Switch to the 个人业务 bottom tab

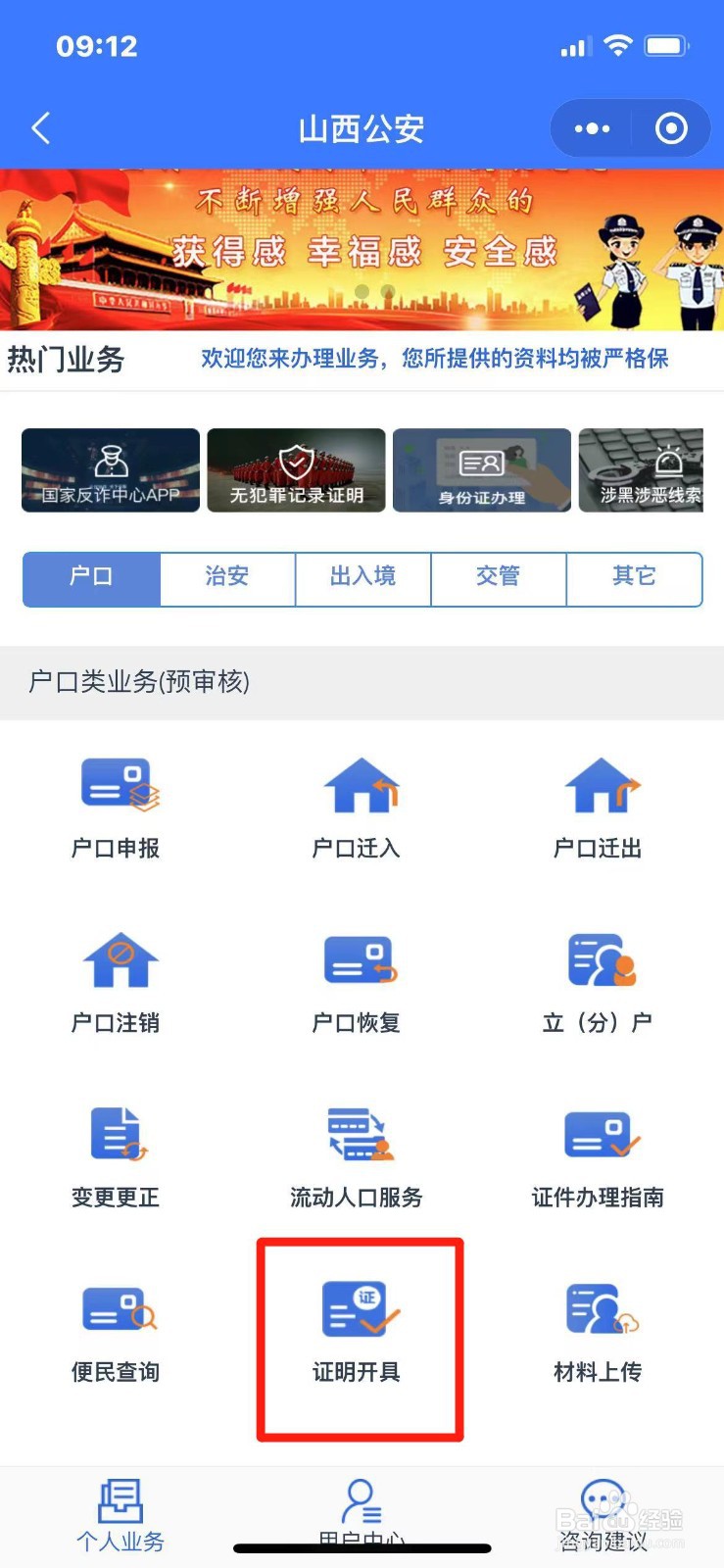[121, 1516]
